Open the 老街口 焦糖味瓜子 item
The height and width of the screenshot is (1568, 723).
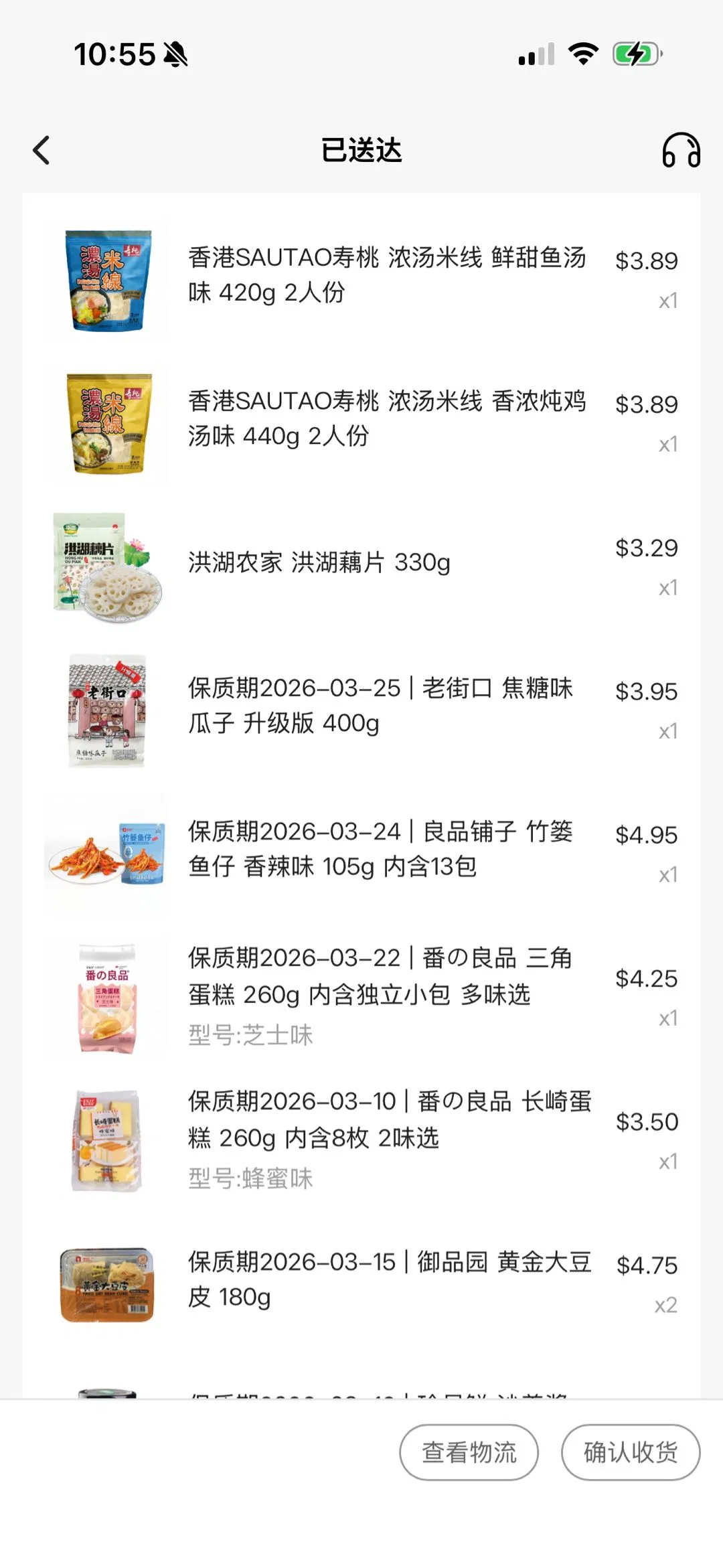pos(380,706)
